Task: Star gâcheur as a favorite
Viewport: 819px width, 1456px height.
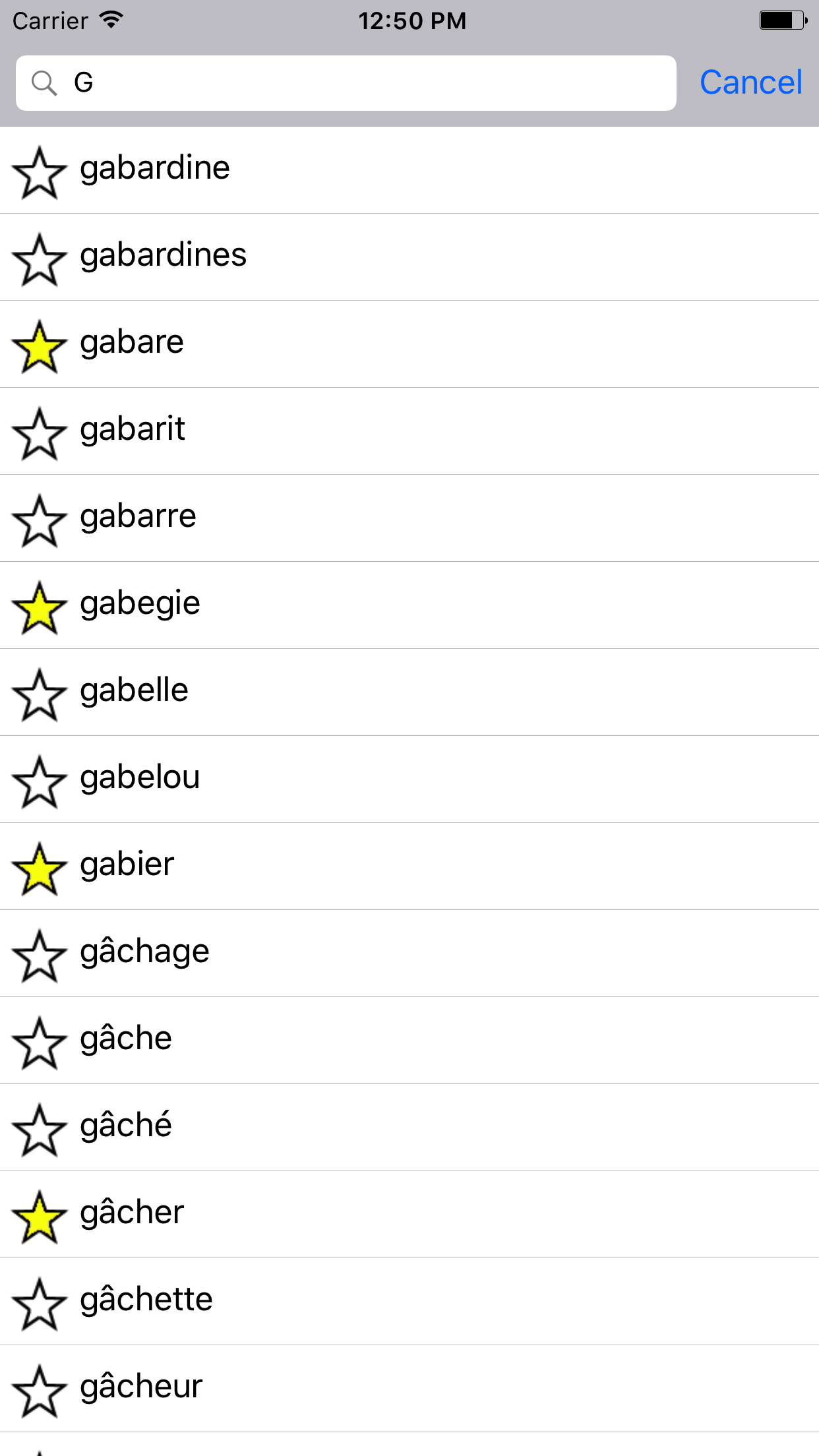Action: pos(40,1391)
